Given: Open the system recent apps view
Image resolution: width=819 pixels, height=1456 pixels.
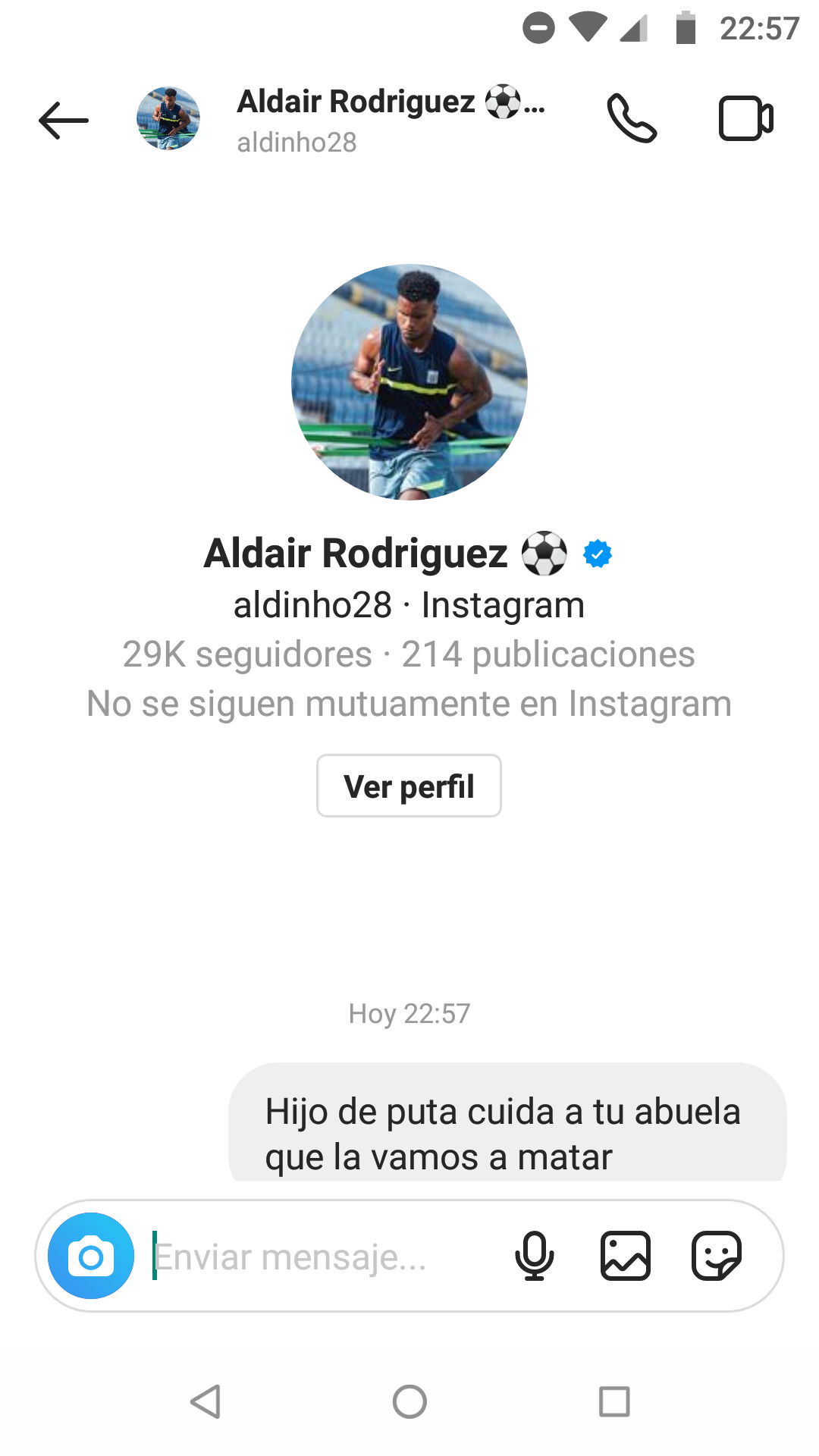Looking at the screenshot, I should tap(614, 1401).
